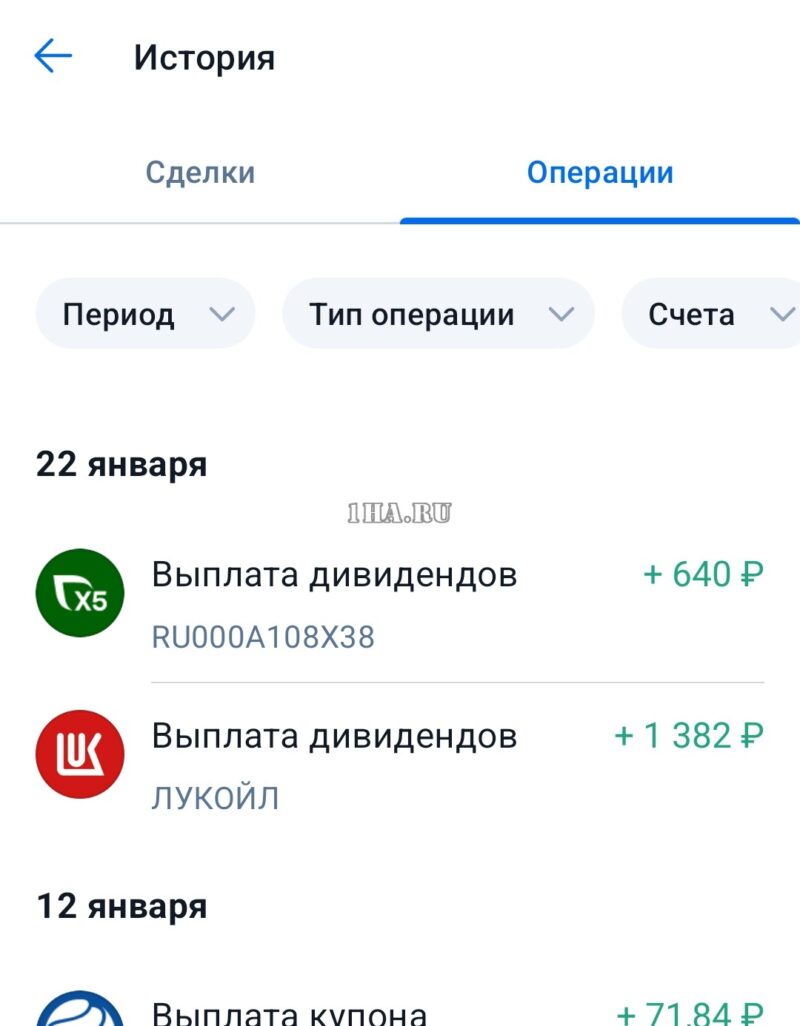The image size is (800, 1026).
Task: Expand the Период filter
Action: tap(146, 314)
